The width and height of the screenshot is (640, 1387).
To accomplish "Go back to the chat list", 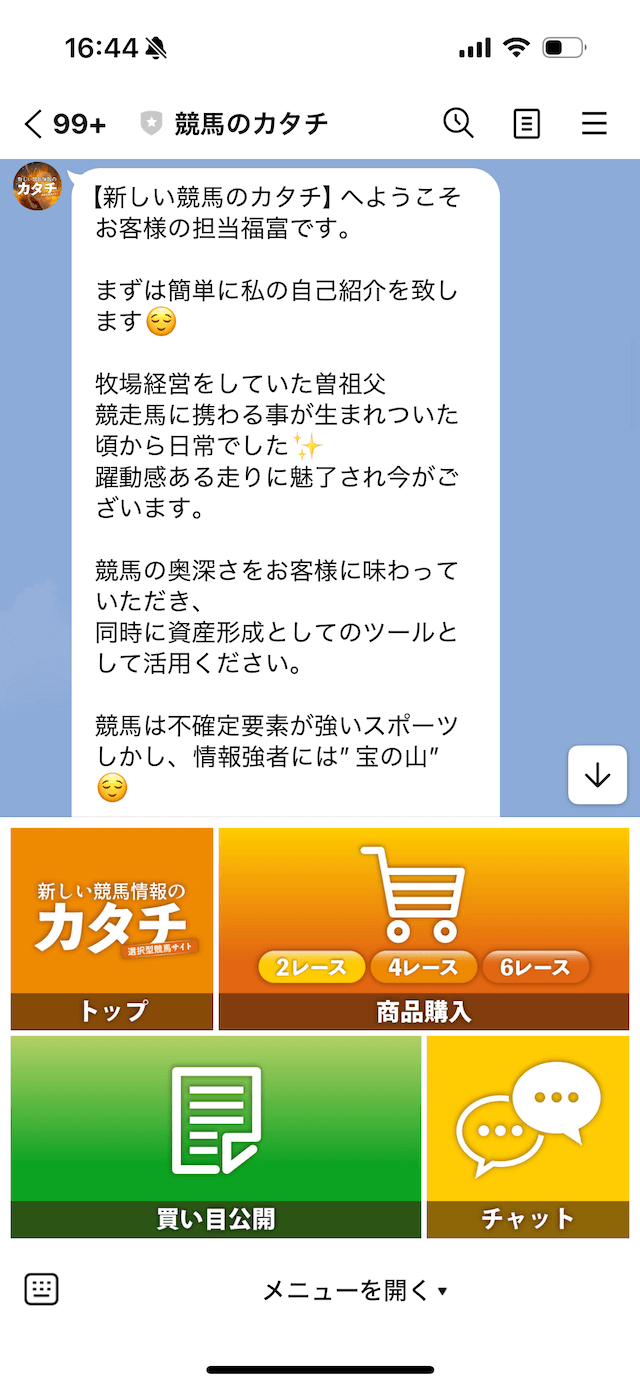I will [35, 124].
